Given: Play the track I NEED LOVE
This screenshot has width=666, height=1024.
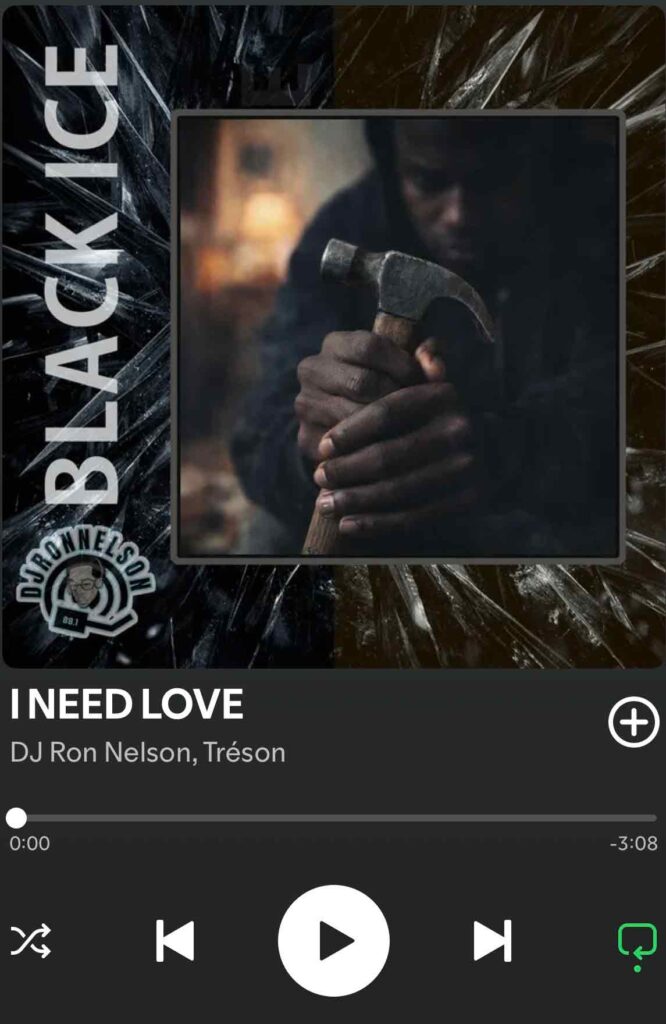Looking at the screenshot, I should (333, 940).
